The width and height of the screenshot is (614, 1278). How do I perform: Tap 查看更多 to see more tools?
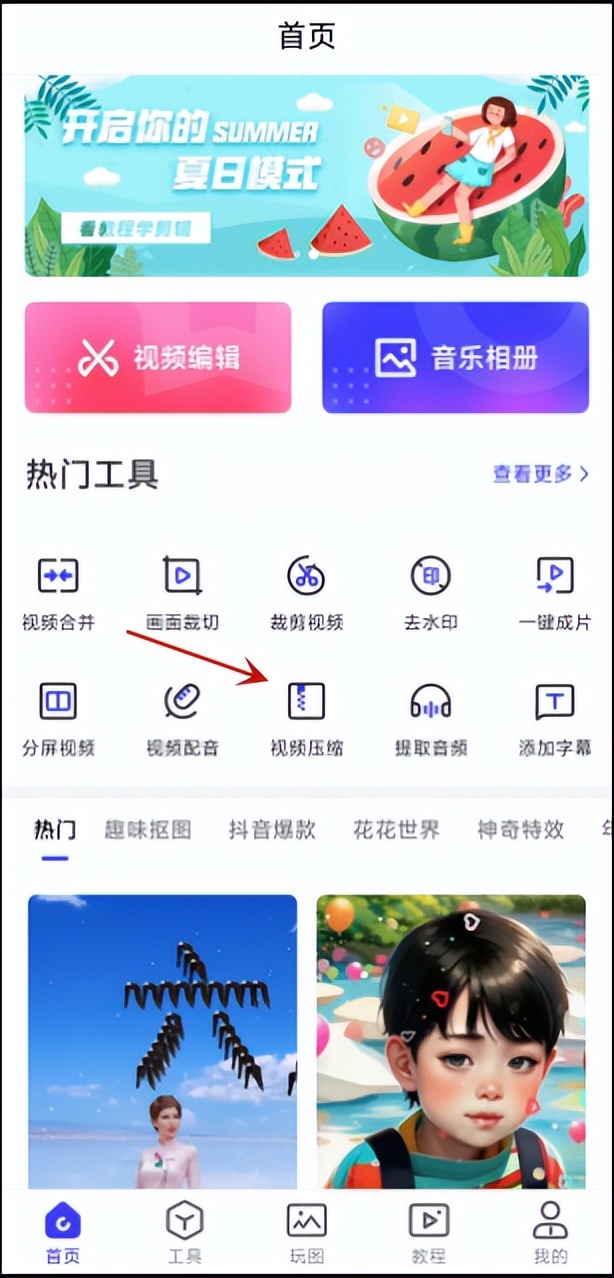coord(540,474)
